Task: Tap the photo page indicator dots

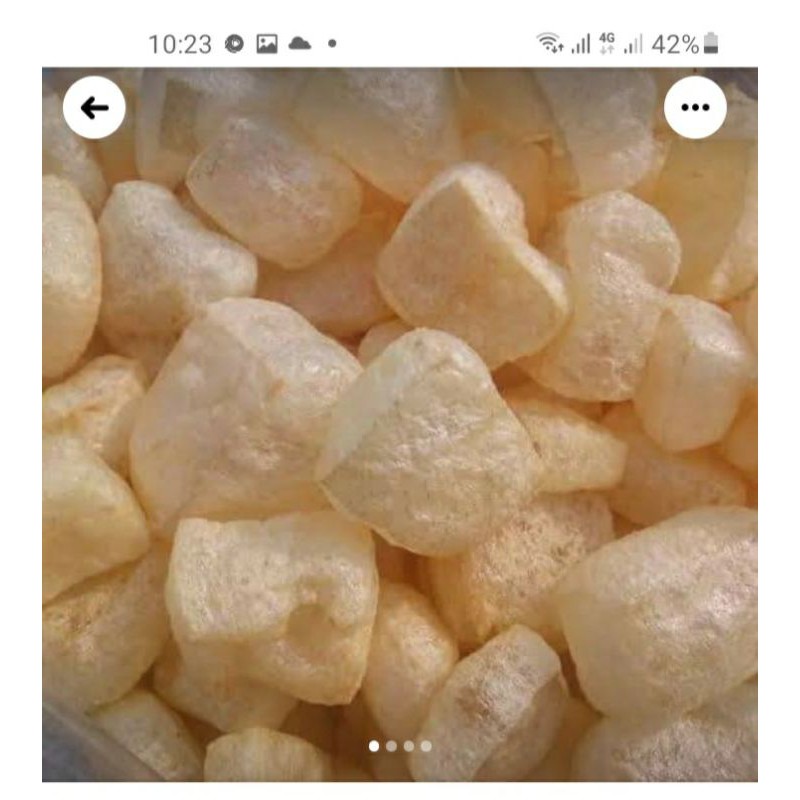Action: point(400,745)
